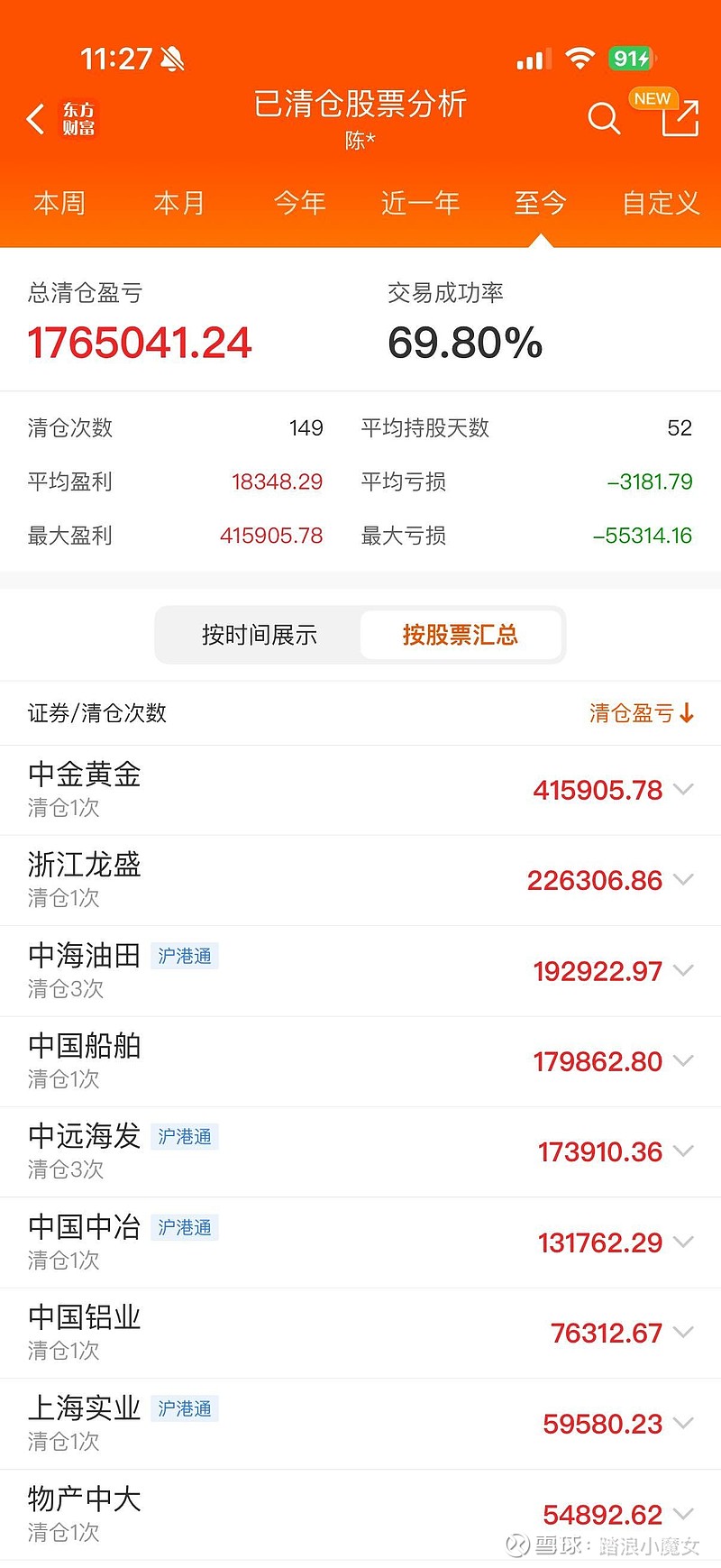Viewport: 721px width, 1568px height.
Task: Select the 至今 tab
Action: click(x=540, y=203)
